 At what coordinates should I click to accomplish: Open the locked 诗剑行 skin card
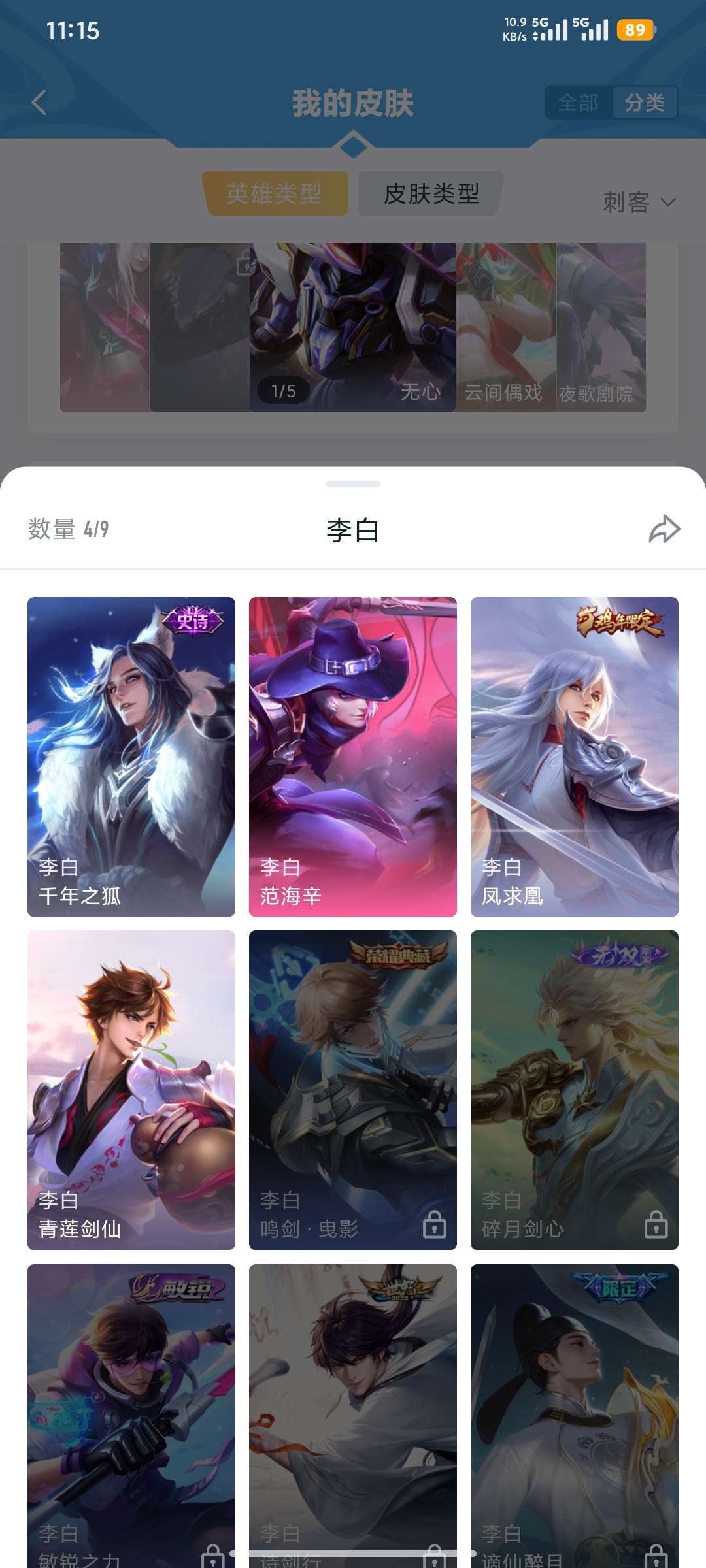tap(353, 1416)
